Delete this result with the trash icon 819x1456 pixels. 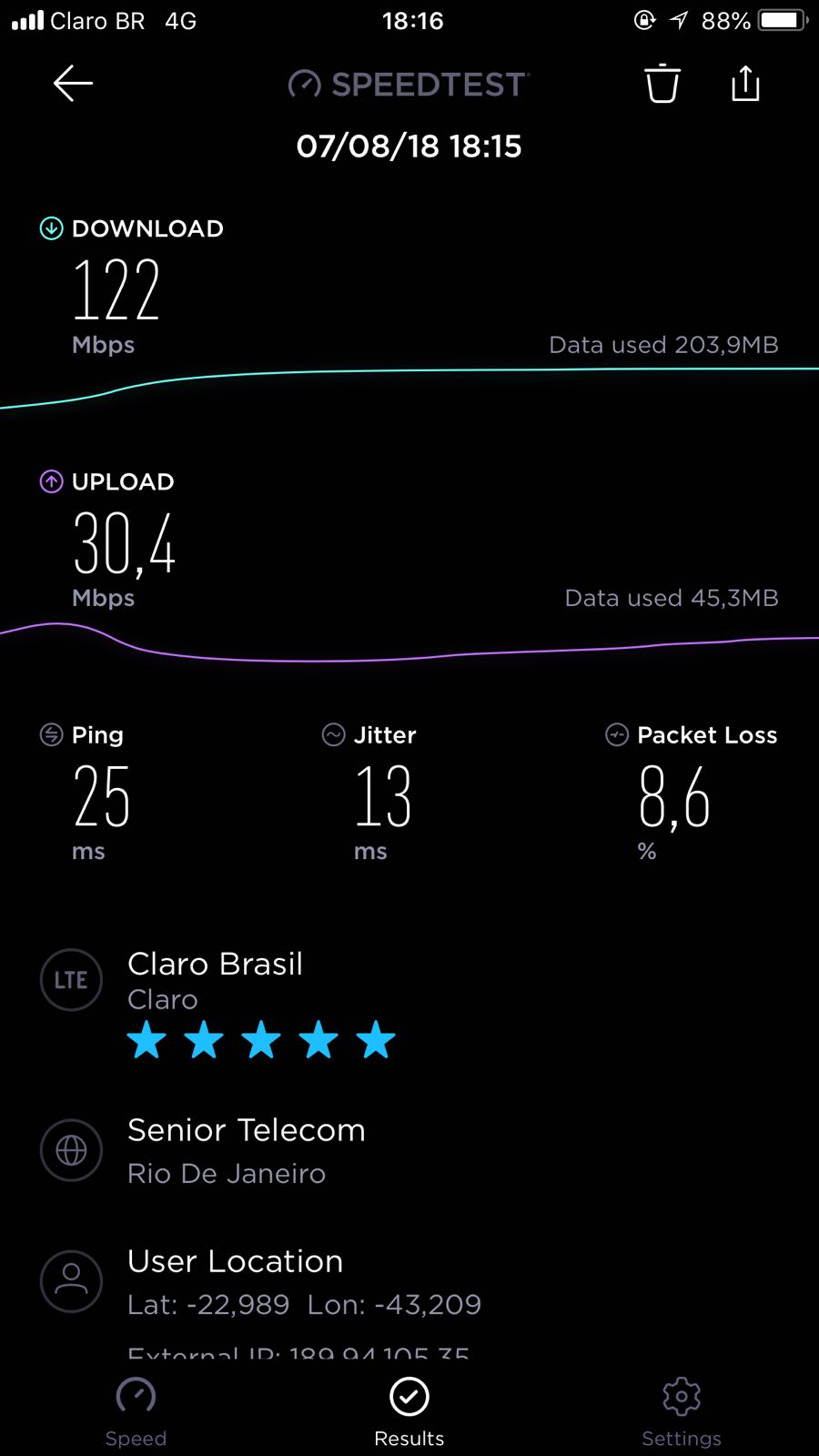click(x=662, y=84)
